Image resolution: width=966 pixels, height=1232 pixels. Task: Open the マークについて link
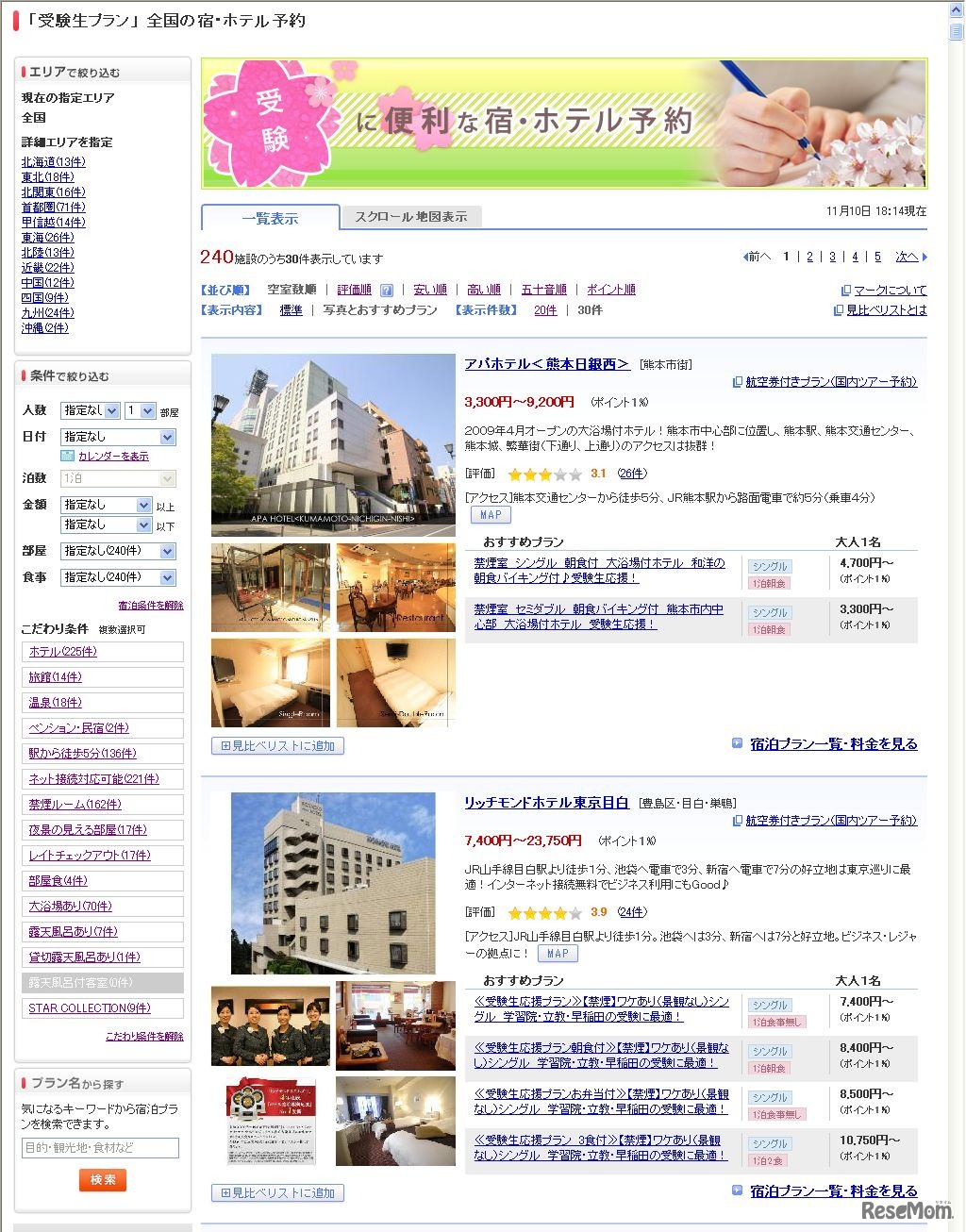click(890, 291)
